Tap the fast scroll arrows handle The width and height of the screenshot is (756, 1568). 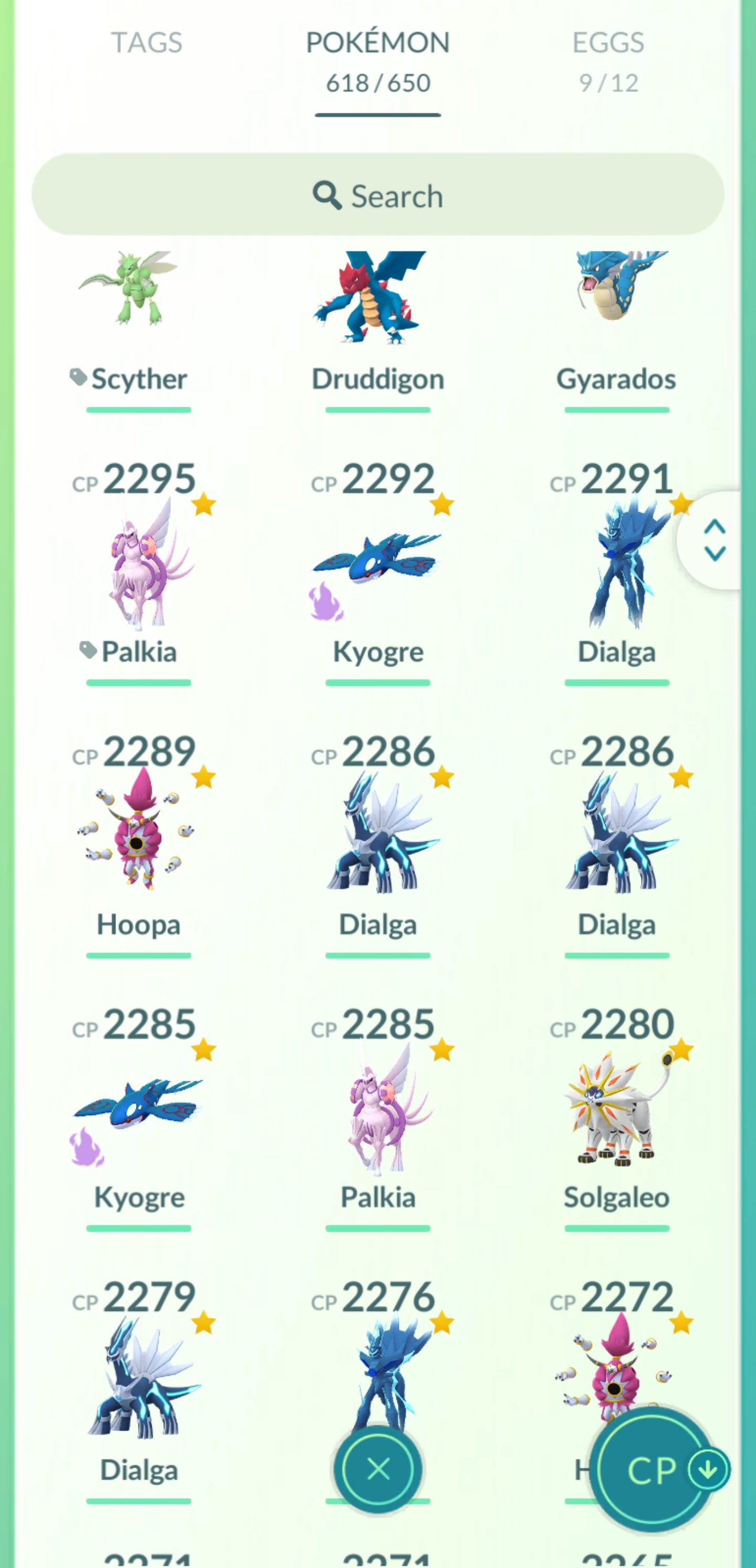[x=714, y=540]
